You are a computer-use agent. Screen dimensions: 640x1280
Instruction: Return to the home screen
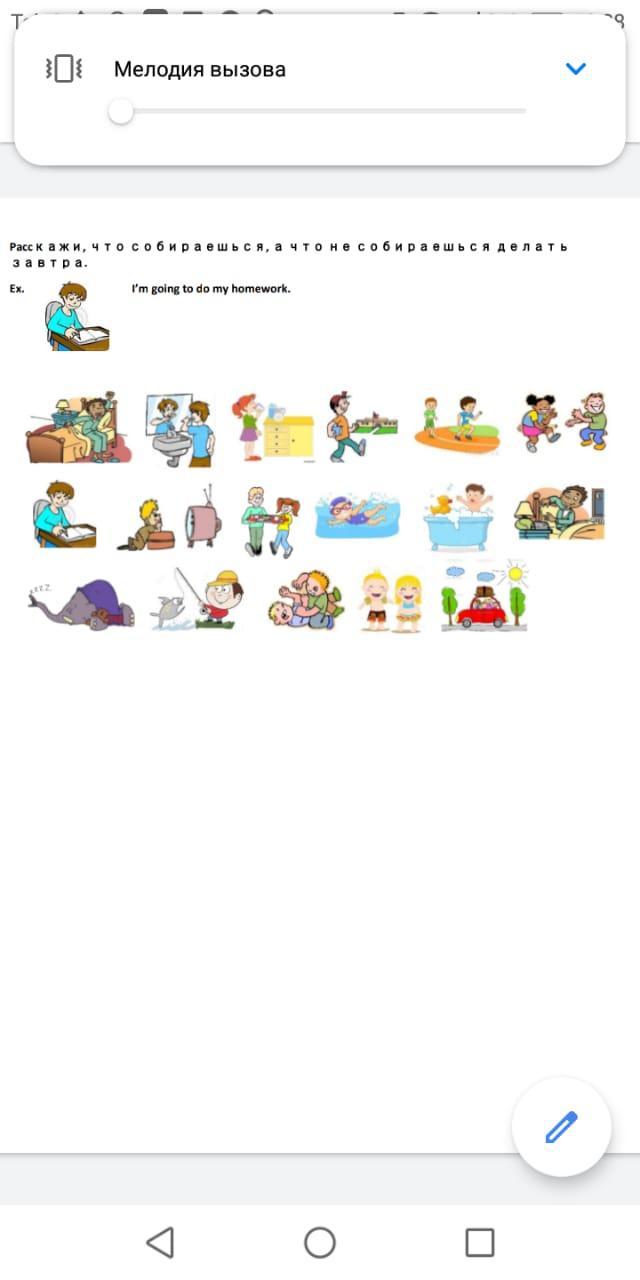[x=320, y=1242]
